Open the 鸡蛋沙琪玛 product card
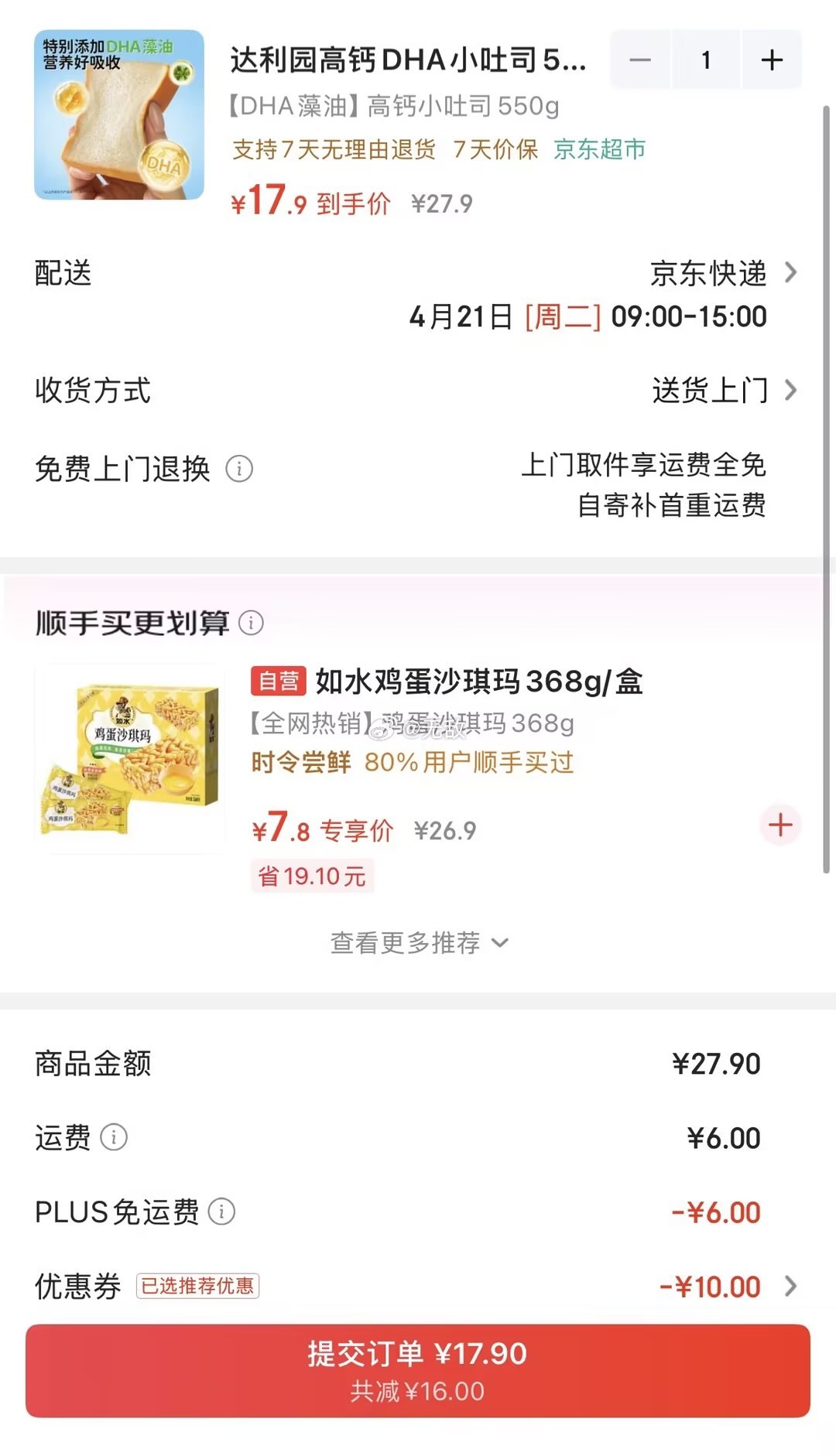Screen dimensions: 836x1456 [x=130, y=759]
